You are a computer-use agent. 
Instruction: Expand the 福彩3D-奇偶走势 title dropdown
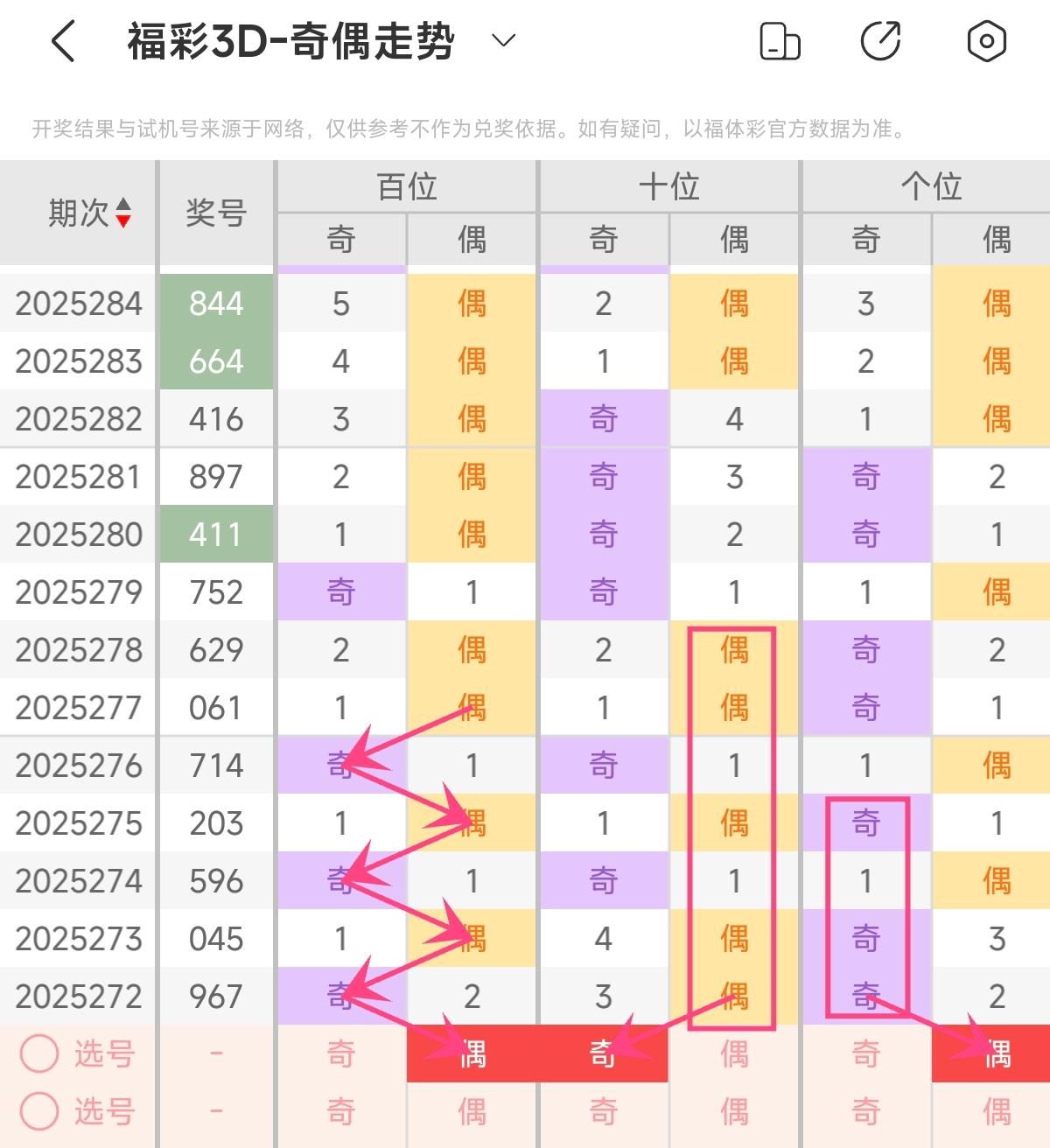coord(504,40)
